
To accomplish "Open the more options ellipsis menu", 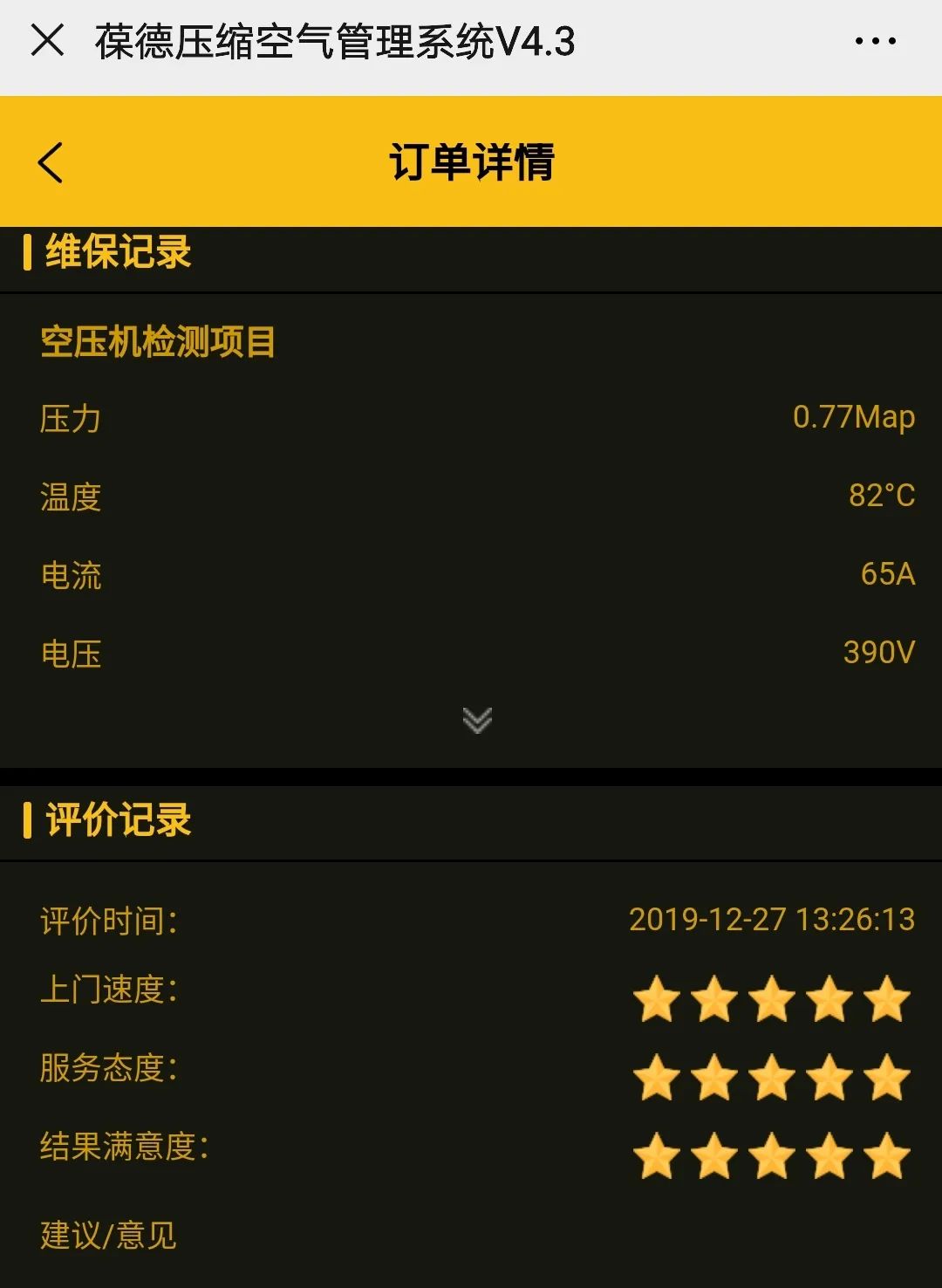I will point(877,39).
